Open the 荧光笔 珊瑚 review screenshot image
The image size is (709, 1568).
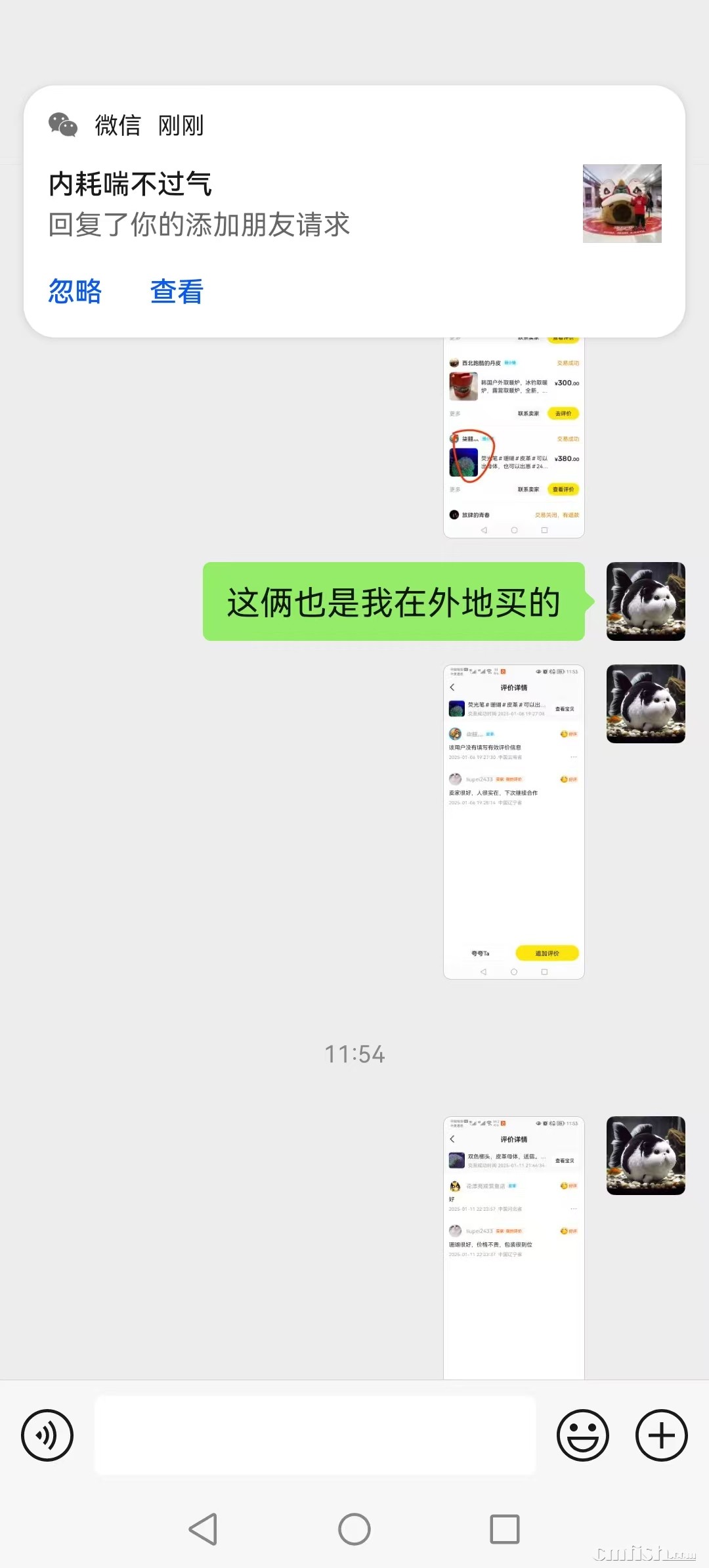click(x=513, y=821)
